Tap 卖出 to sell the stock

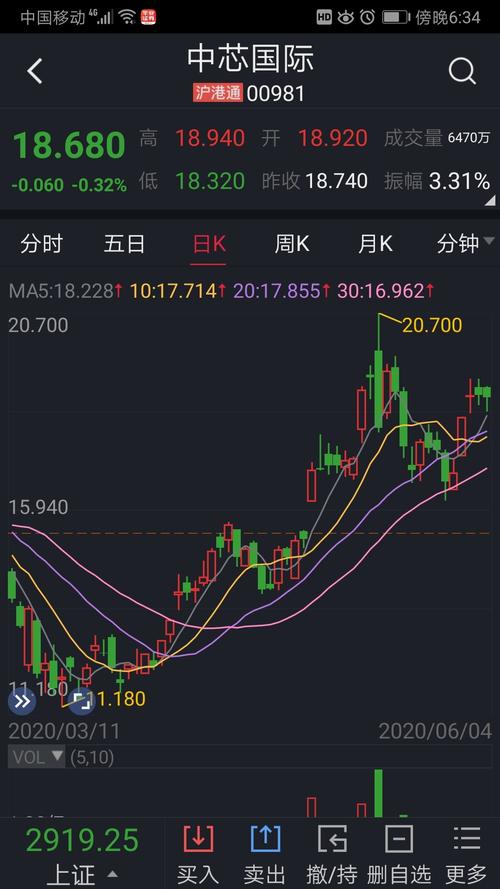point(265,854)
